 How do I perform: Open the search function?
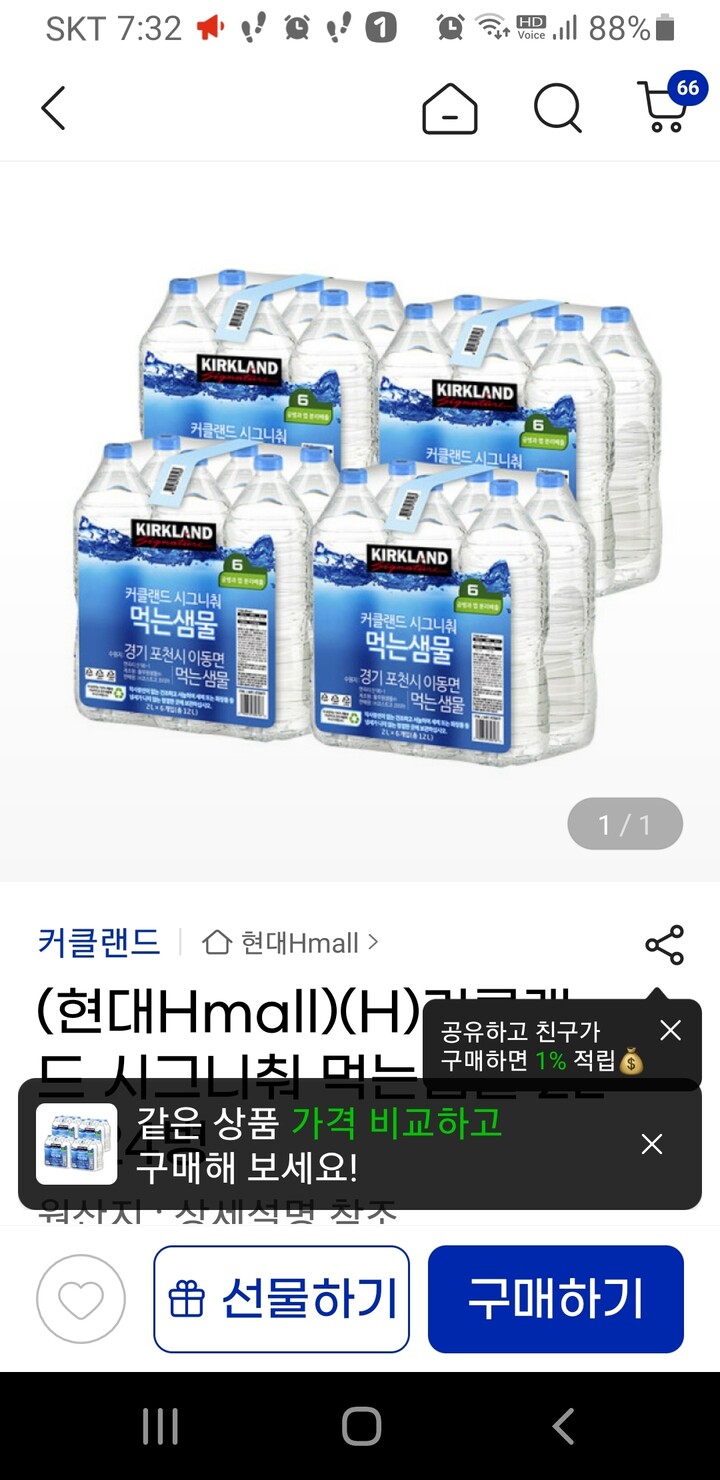tap(556, 108)
